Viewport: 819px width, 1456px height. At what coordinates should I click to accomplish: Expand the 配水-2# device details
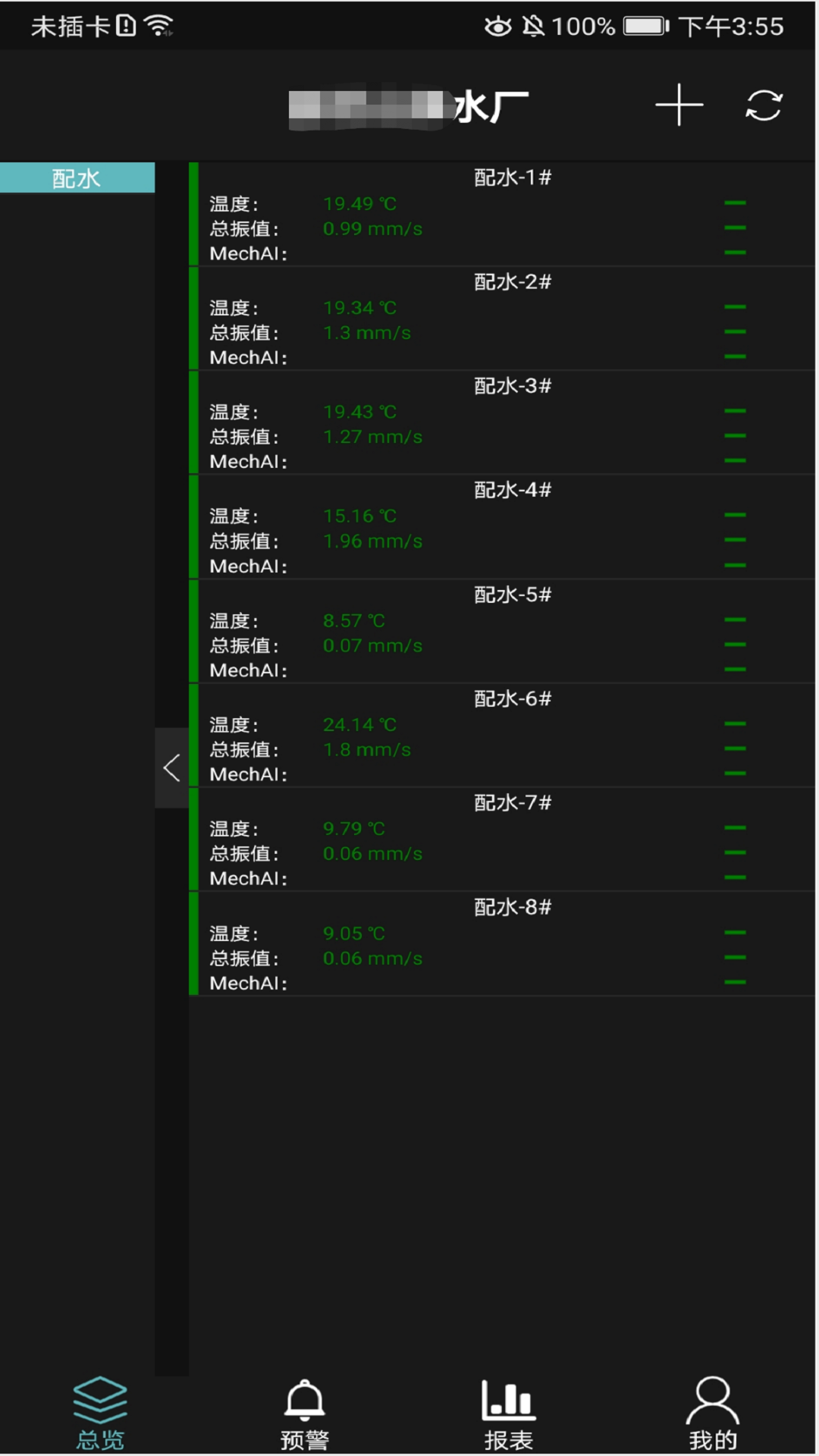click(512, 282)
